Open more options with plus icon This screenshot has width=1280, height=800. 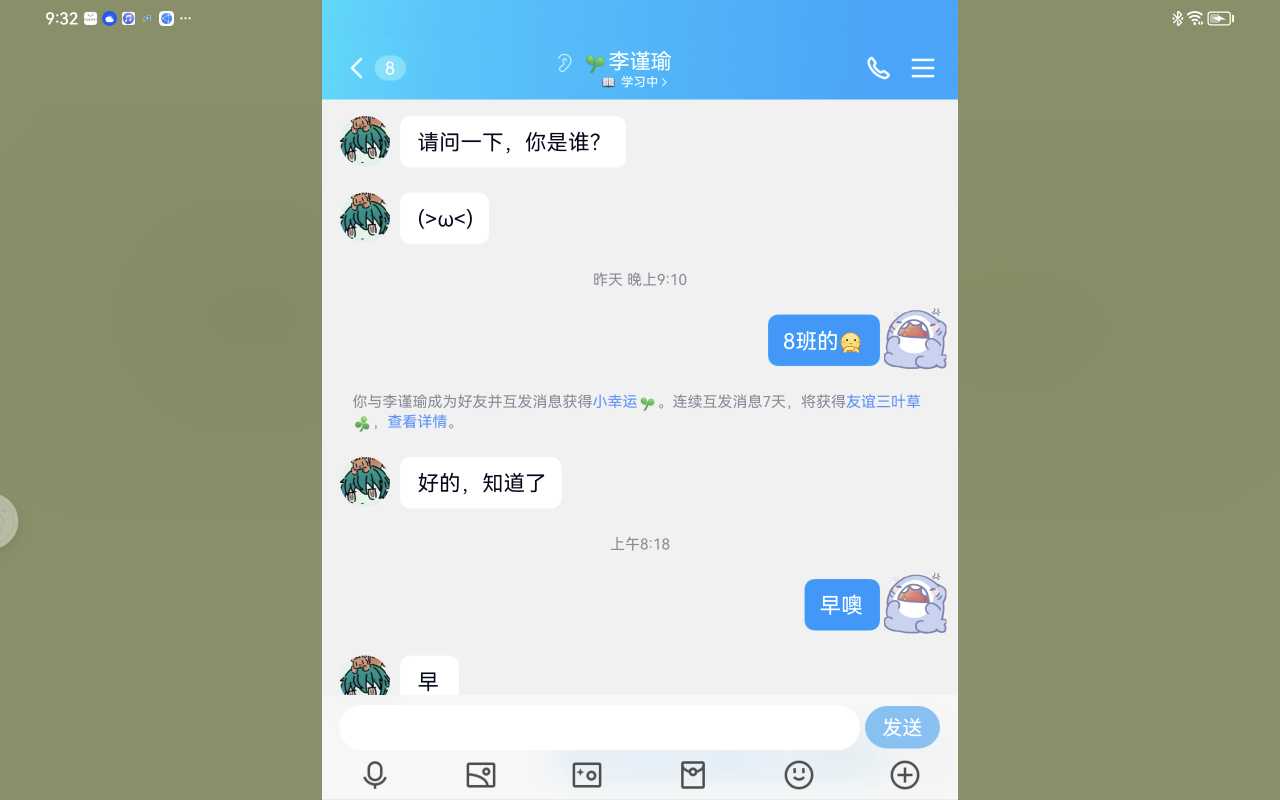tap(905, 775)
